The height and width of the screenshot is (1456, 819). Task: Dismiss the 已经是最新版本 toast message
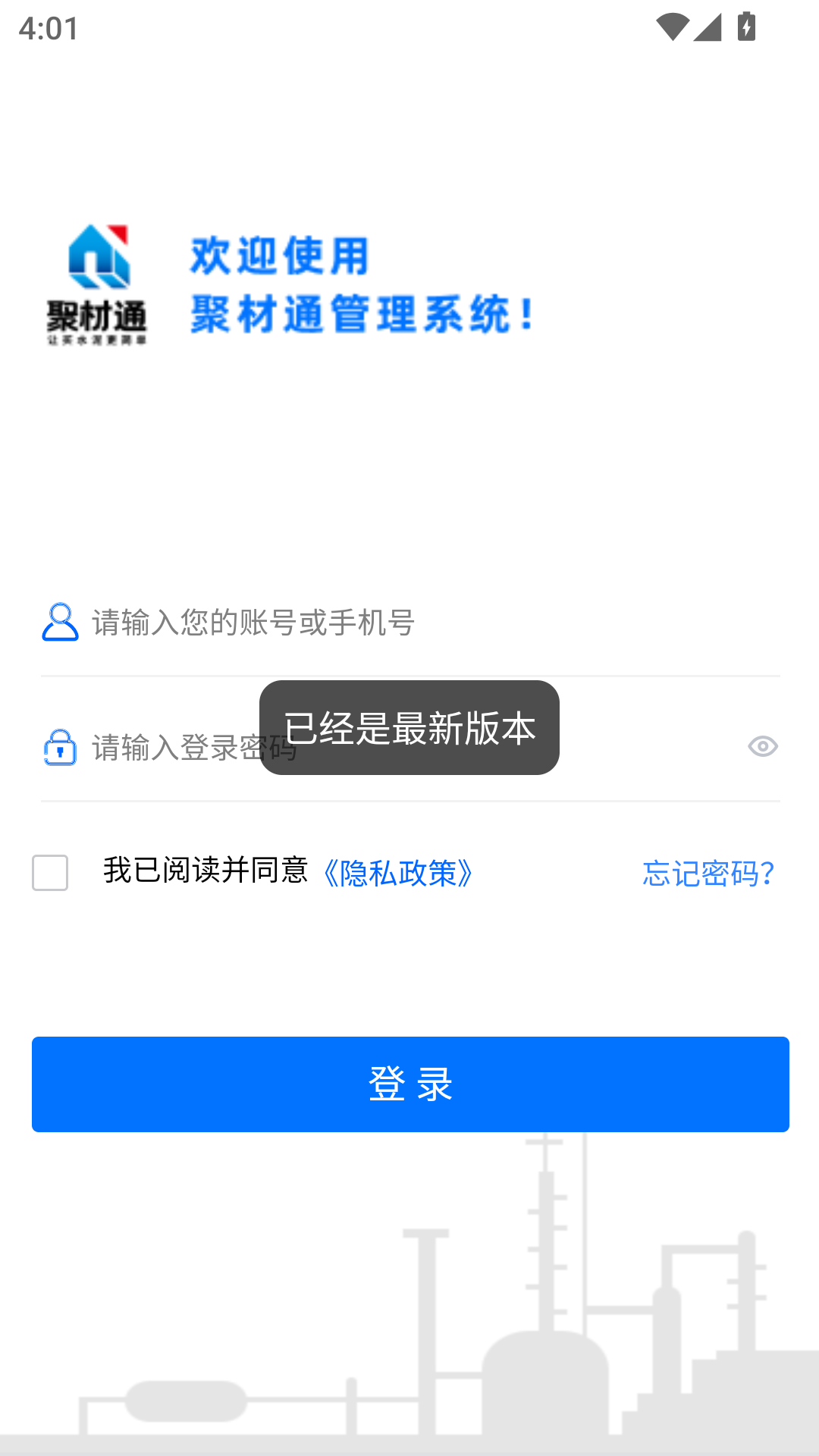[x=409, y=726]
